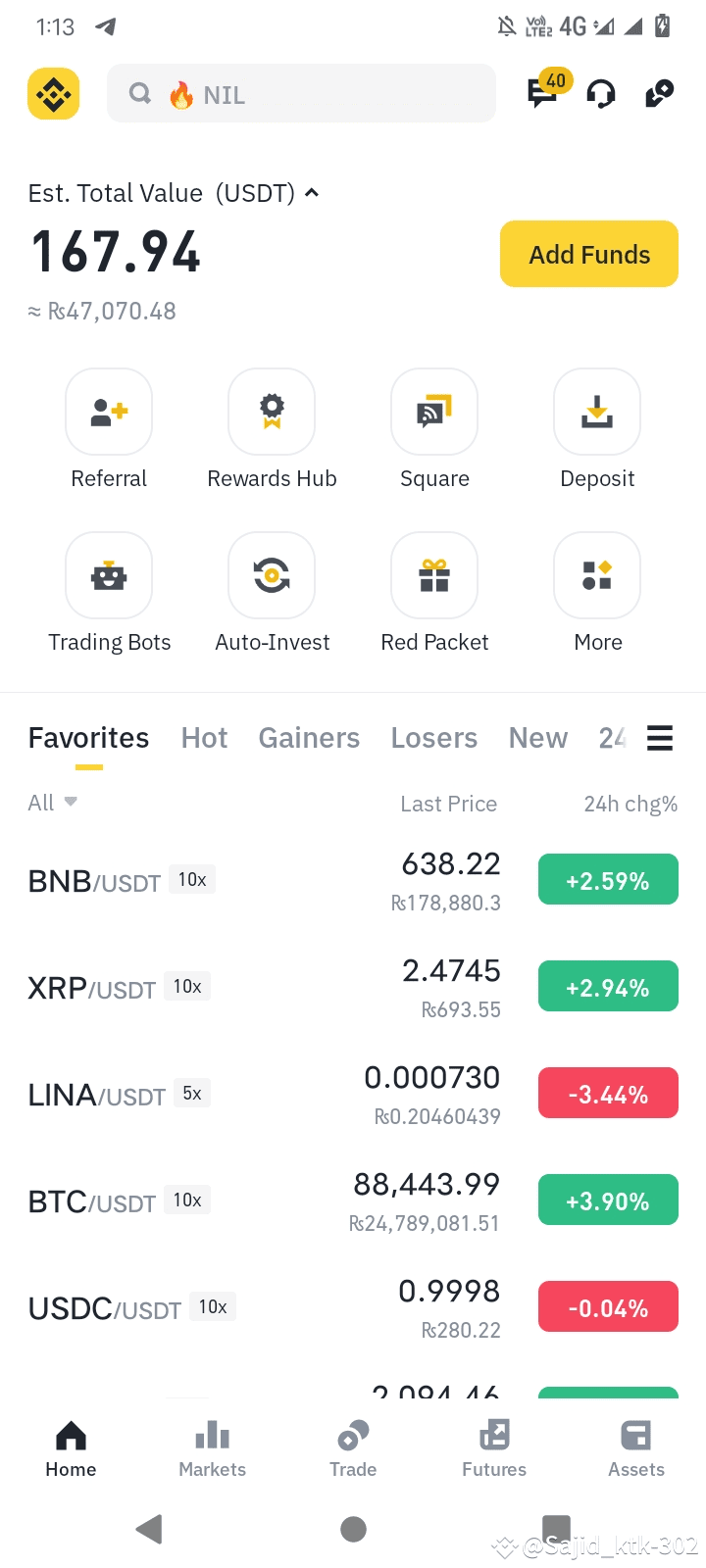
Task: Show More services
Action: tap(597, 576)
